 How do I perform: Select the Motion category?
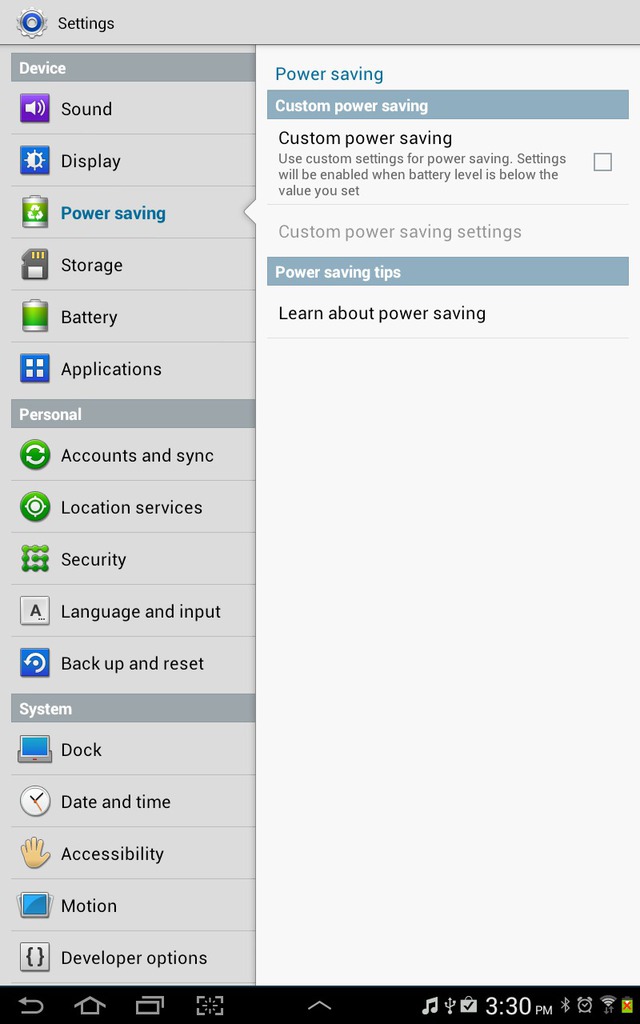[133, 905]
